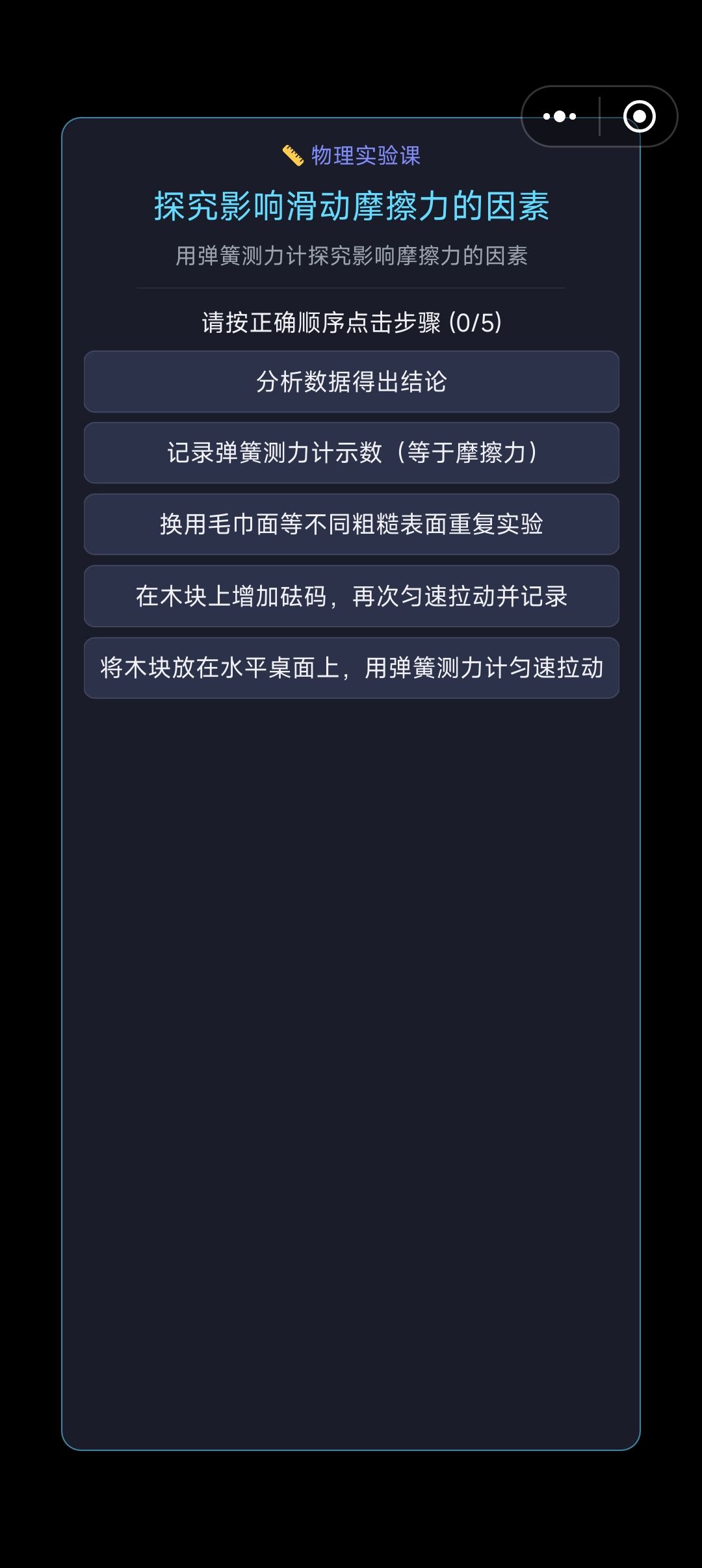Click the experiment title 探究影响滑动摩擦力的因素

point(351,203)
